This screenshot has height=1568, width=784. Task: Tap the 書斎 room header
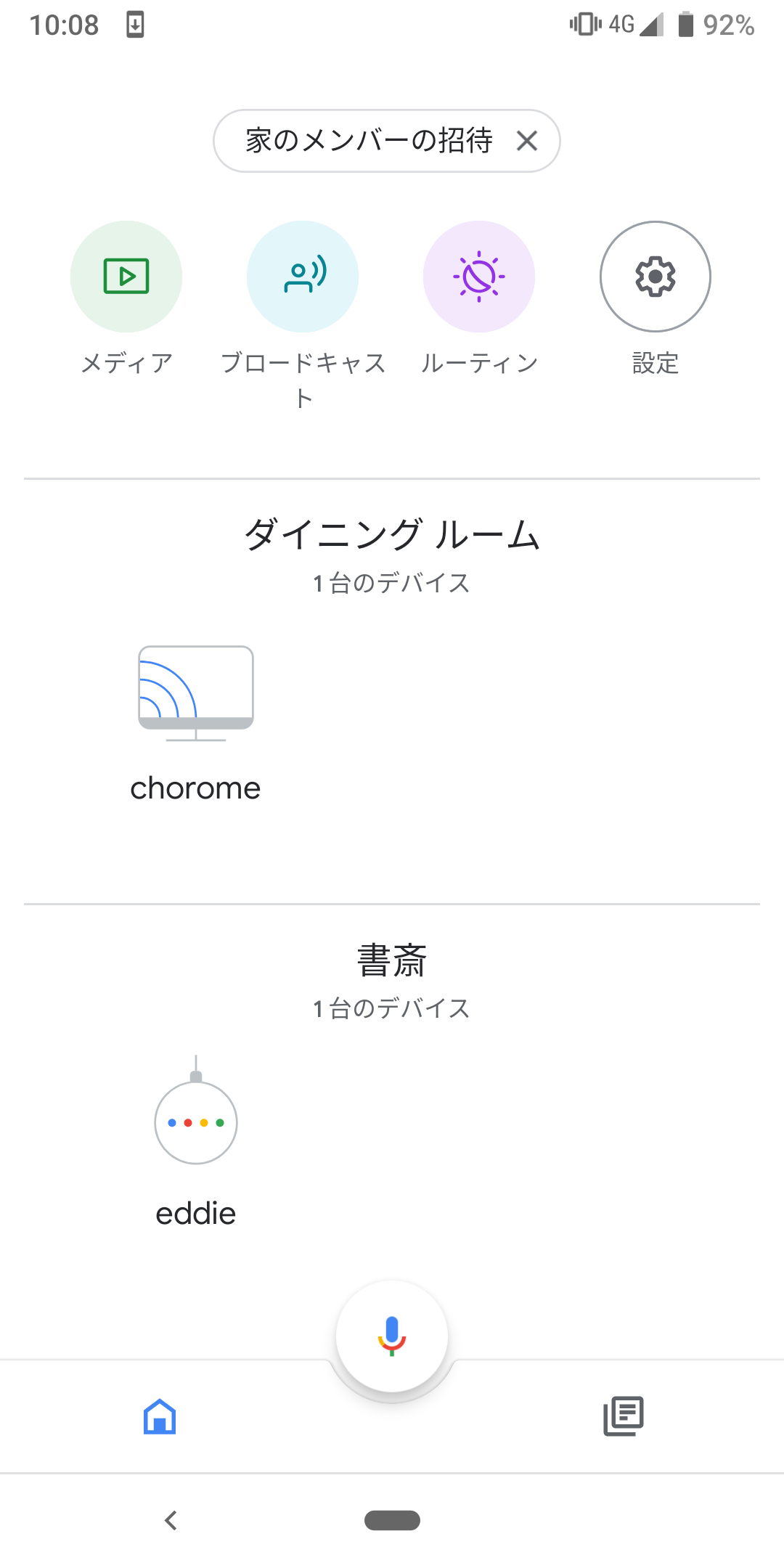tap(392, 958)
